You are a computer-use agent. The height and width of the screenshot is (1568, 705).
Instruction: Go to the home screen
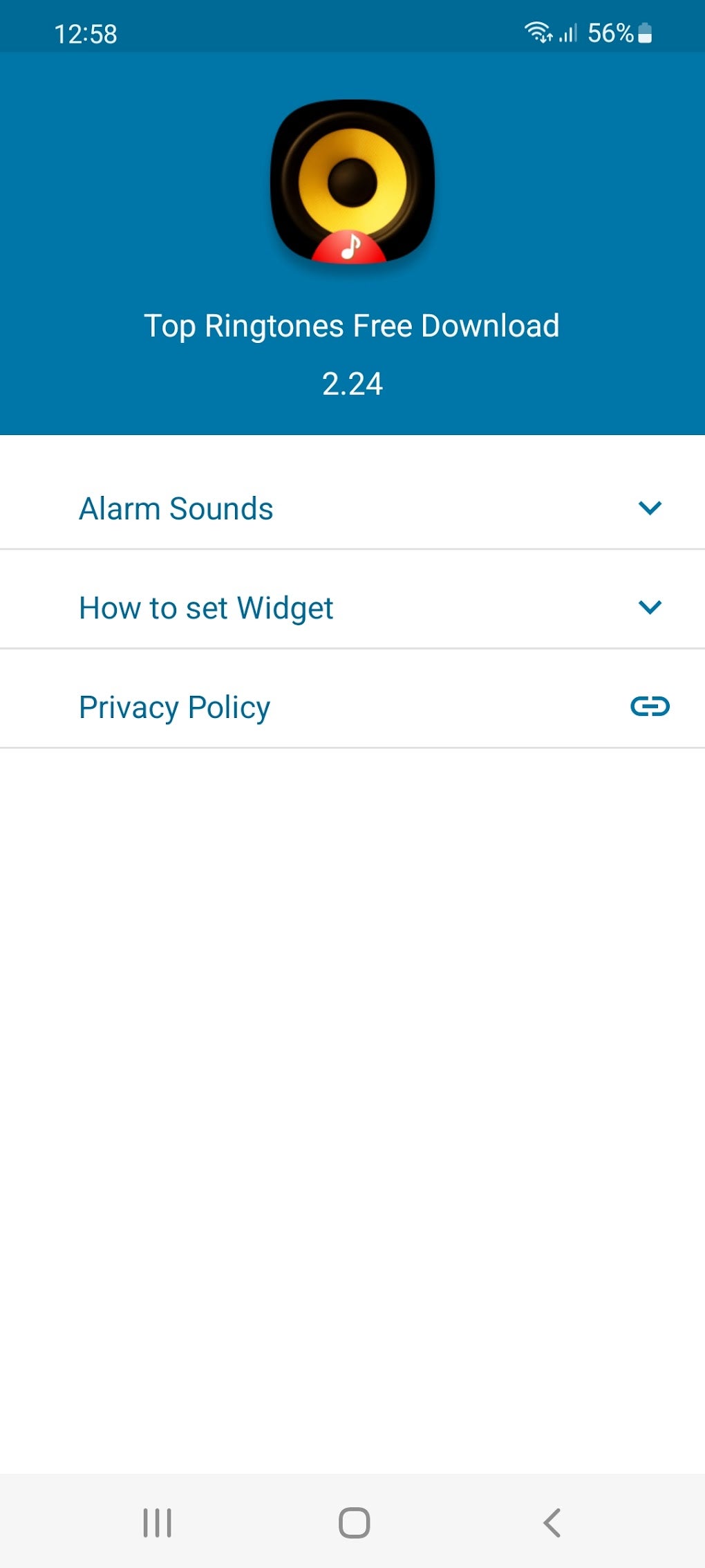click(354, 1522)
